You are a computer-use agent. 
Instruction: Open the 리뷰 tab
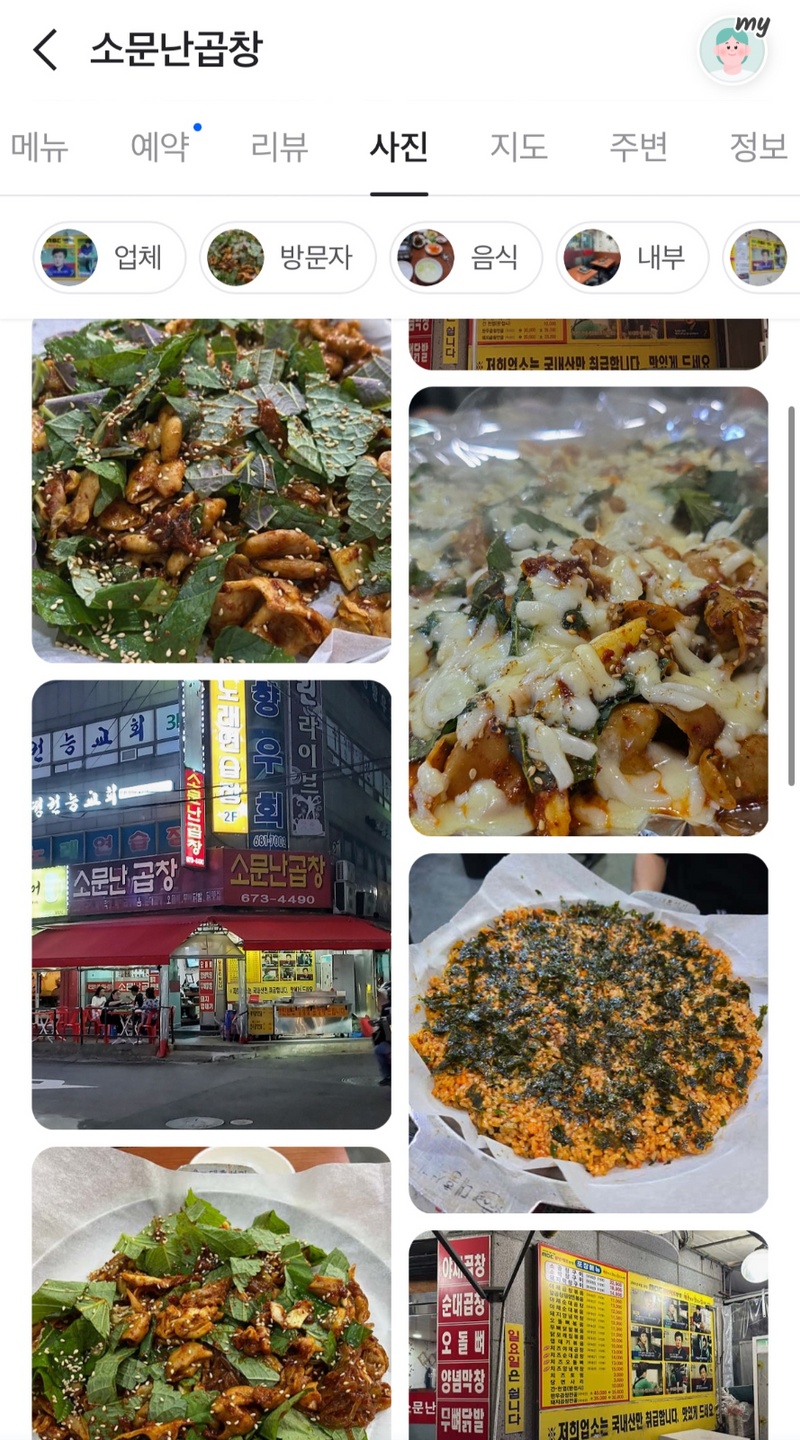coord(279,147)
